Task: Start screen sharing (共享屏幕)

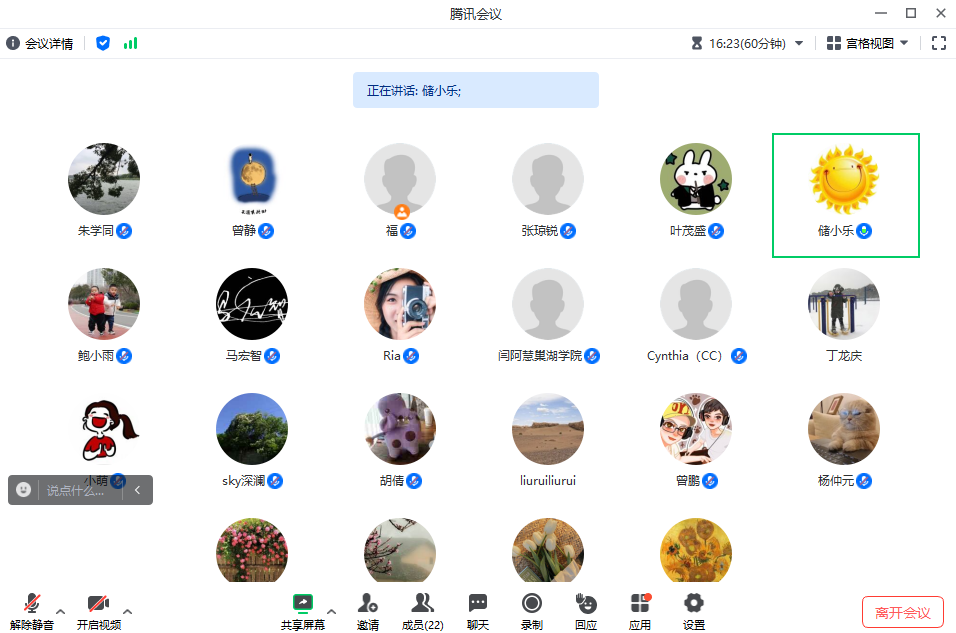Action: pos(303,609)
